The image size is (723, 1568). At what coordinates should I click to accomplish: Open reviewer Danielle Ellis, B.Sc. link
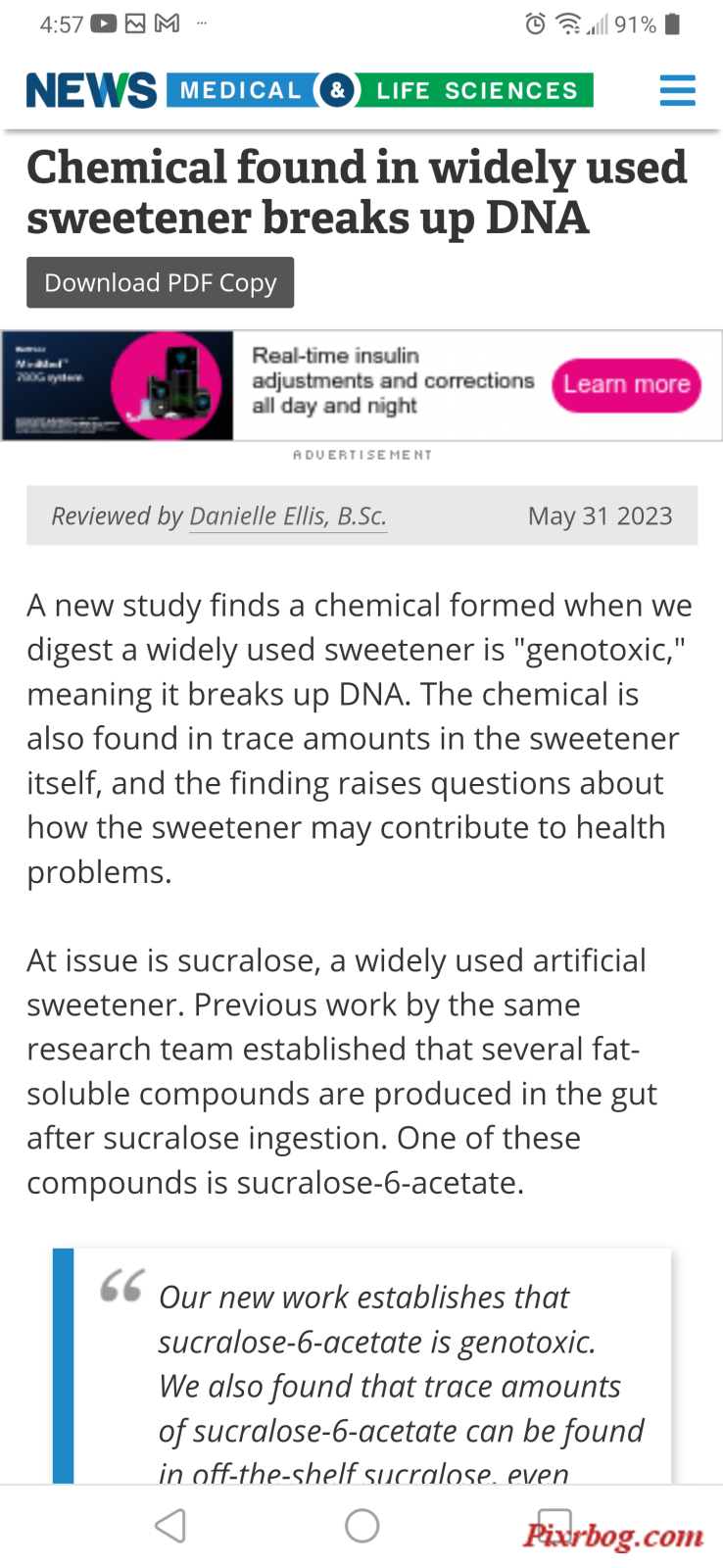(x=288, y=516)
